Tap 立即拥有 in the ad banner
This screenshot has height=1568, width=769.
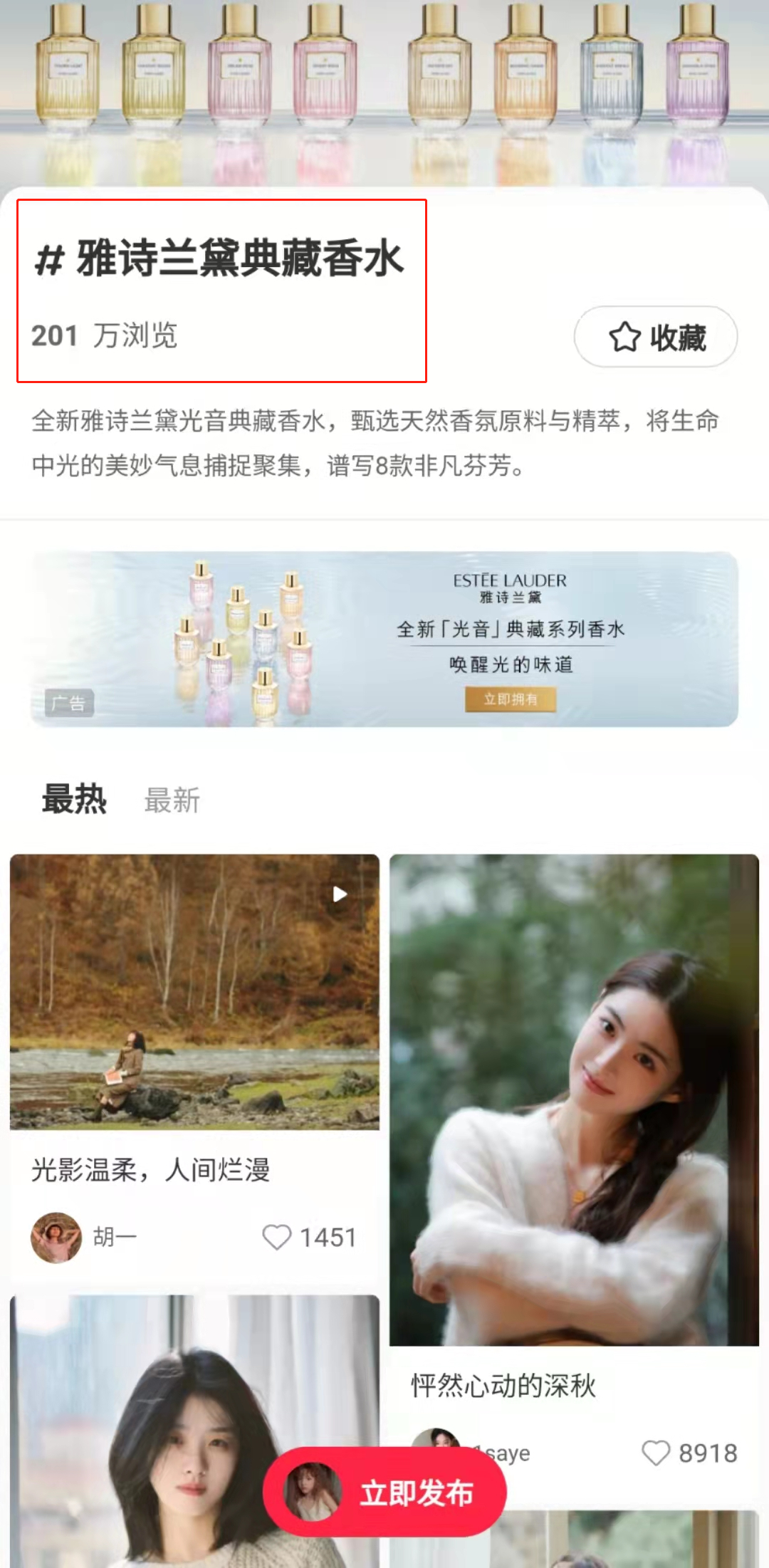click(511, 699)
